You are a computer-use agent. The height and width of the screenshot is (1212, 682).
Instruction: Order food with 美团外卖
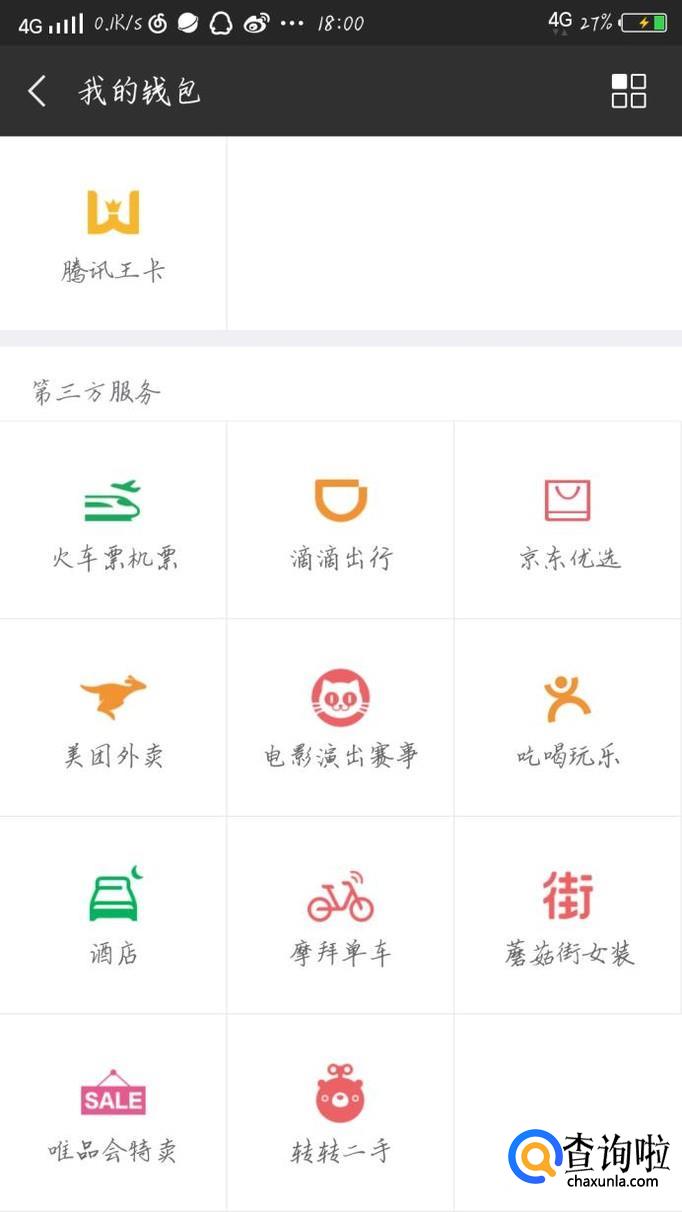(x=113, y=718)
